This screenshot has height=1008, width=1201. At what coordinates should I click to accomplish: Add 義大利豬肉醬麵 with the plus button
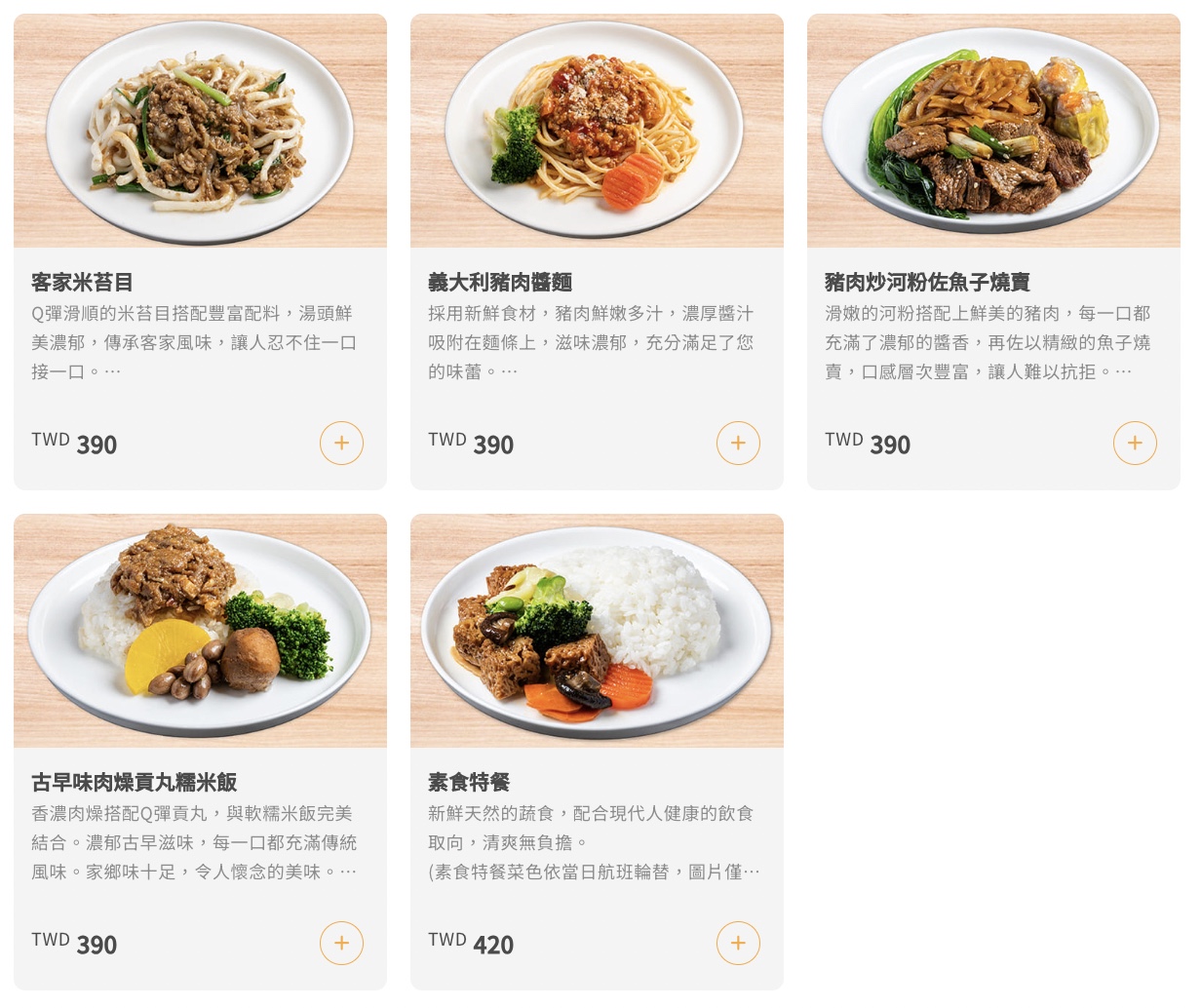[x=738, y=444]
